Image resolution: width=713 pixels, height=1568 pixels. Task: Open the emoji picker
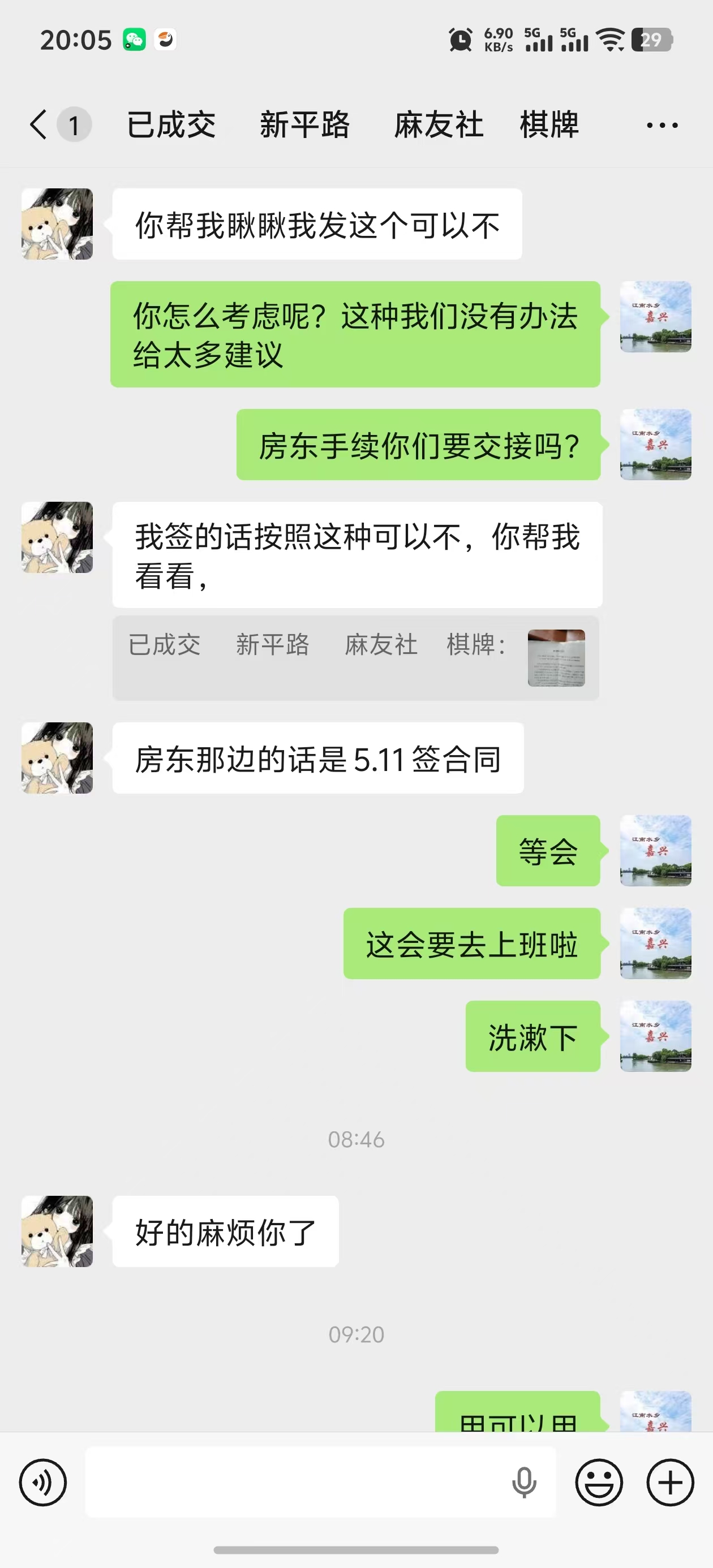coord(600,1482)
